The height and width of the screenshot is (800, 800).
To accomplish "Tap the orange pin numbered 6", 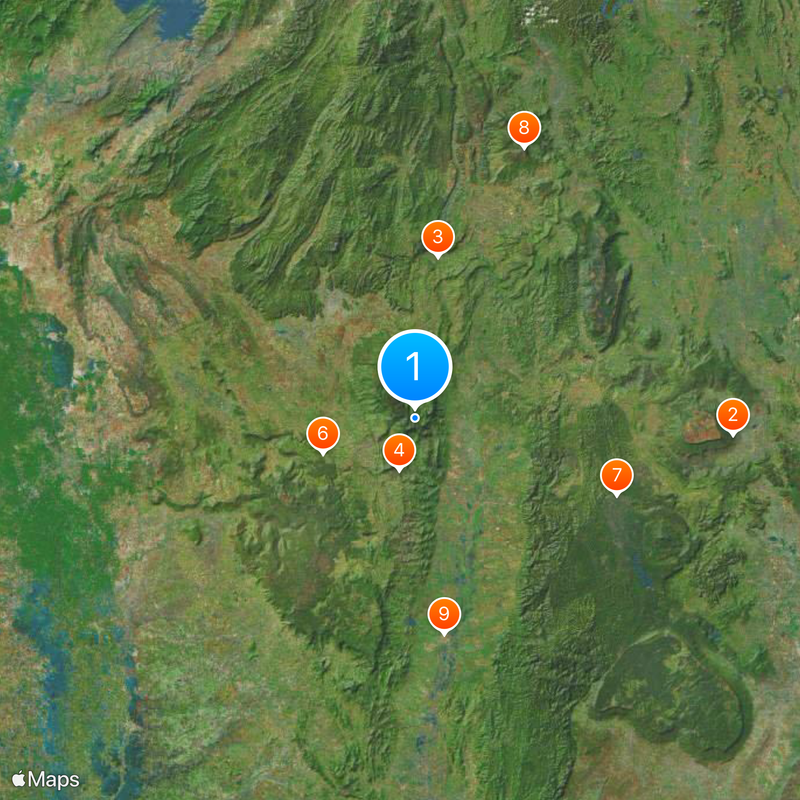I will (x=322, y=434).
